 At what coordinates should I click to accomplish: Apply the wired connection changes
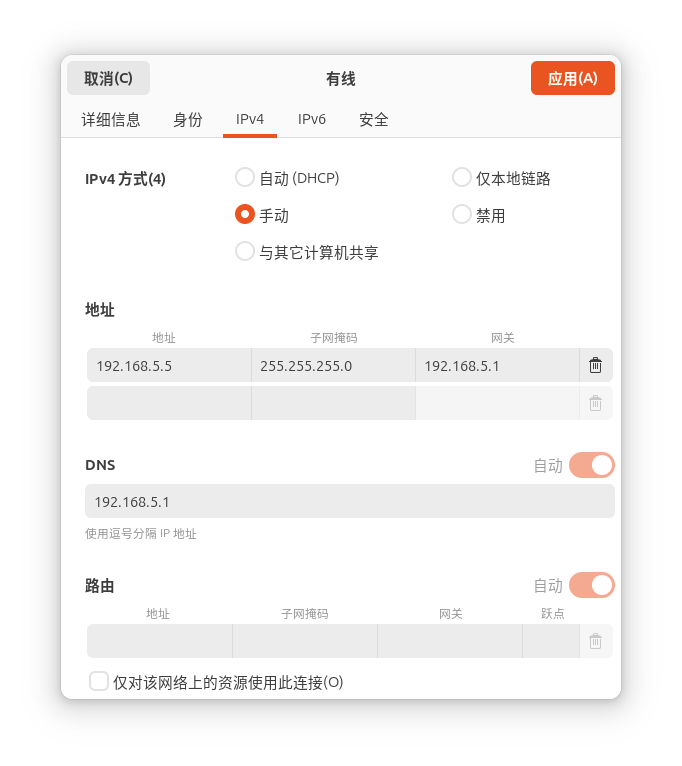(572, 78)
